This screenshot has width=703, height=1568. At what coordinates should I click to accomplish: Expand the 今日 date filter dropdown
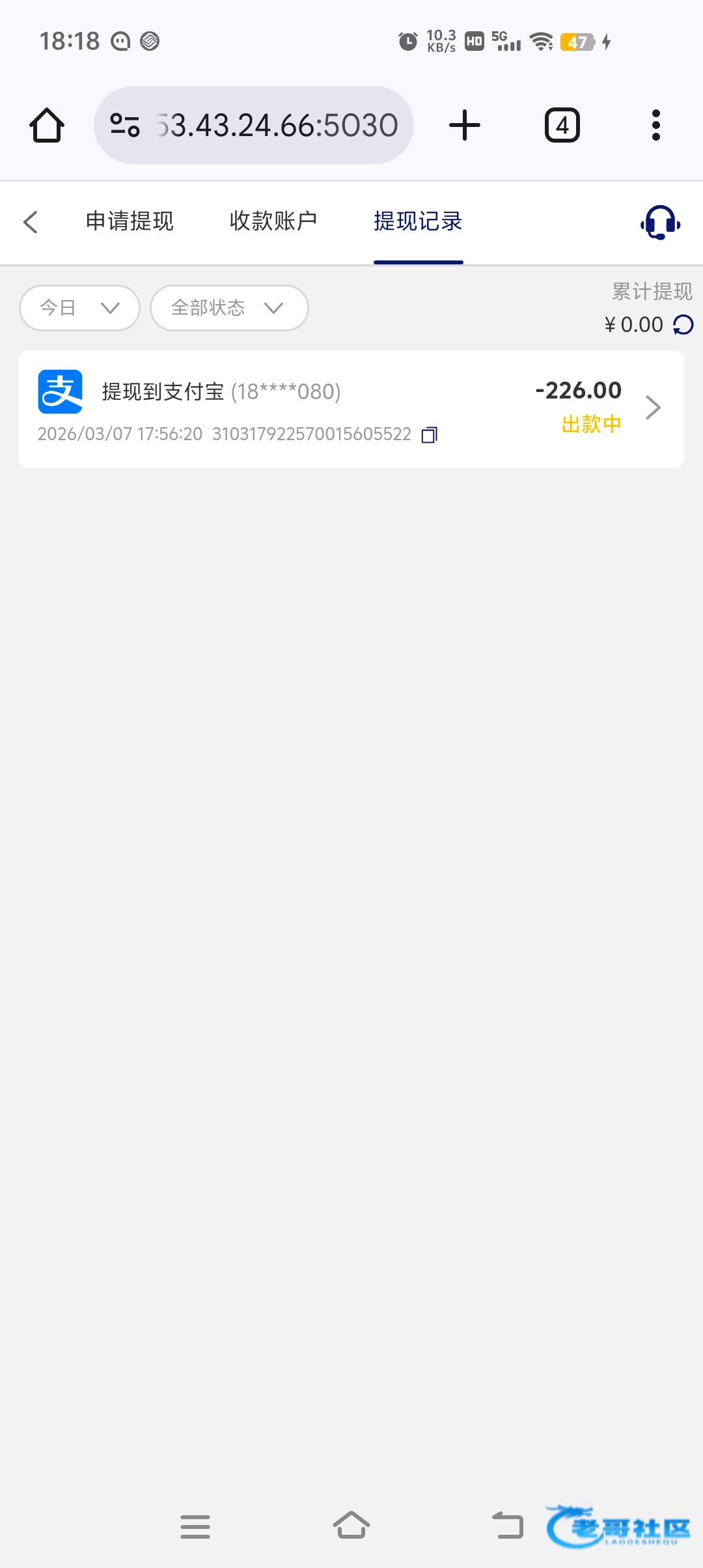[x=79, y=308]
